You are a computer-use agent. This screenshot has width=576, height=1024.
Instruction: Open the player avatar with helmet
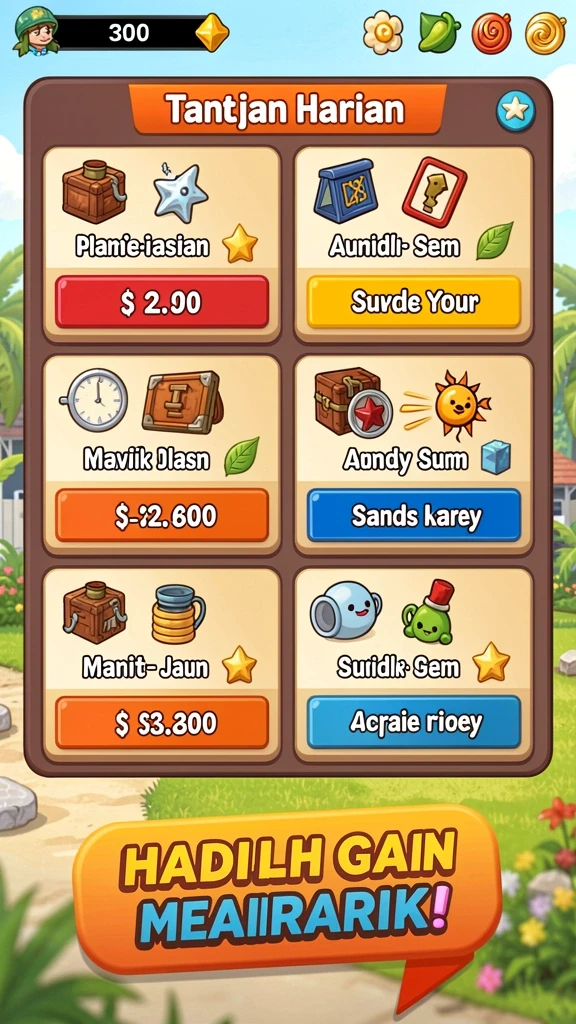pyautogui.click(x=36, y=31)
